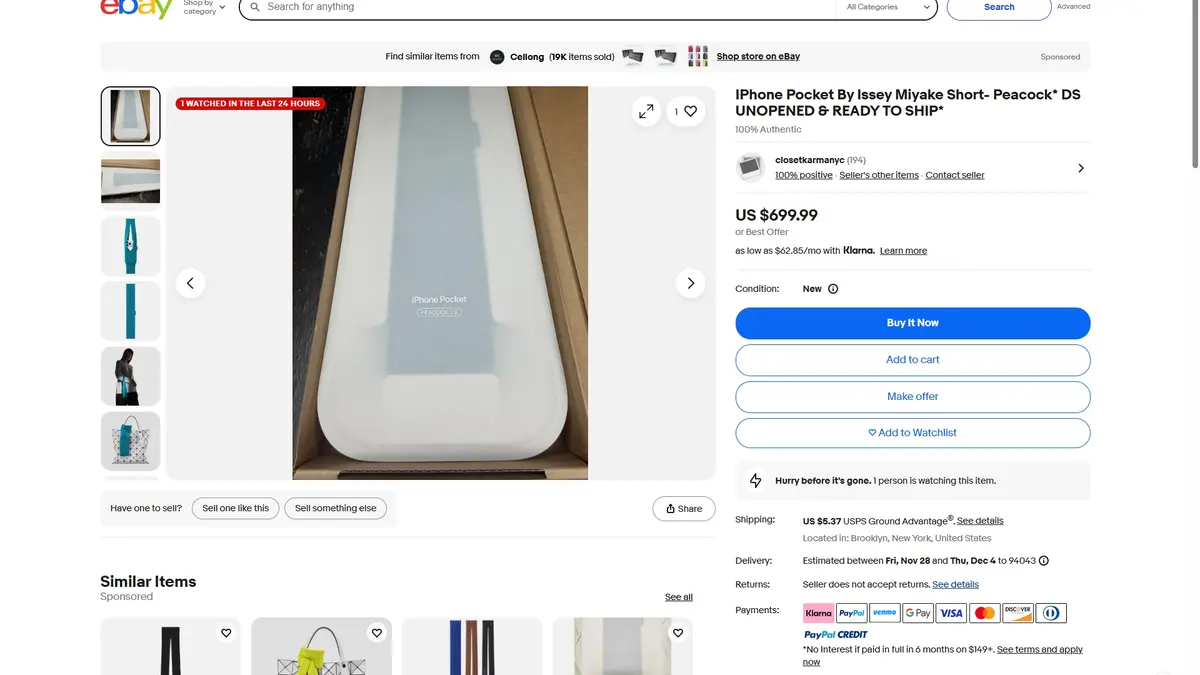The width and height of the screenshot is (1200, 675).
Task: See all similar items
Action: (x=679, y=597)
